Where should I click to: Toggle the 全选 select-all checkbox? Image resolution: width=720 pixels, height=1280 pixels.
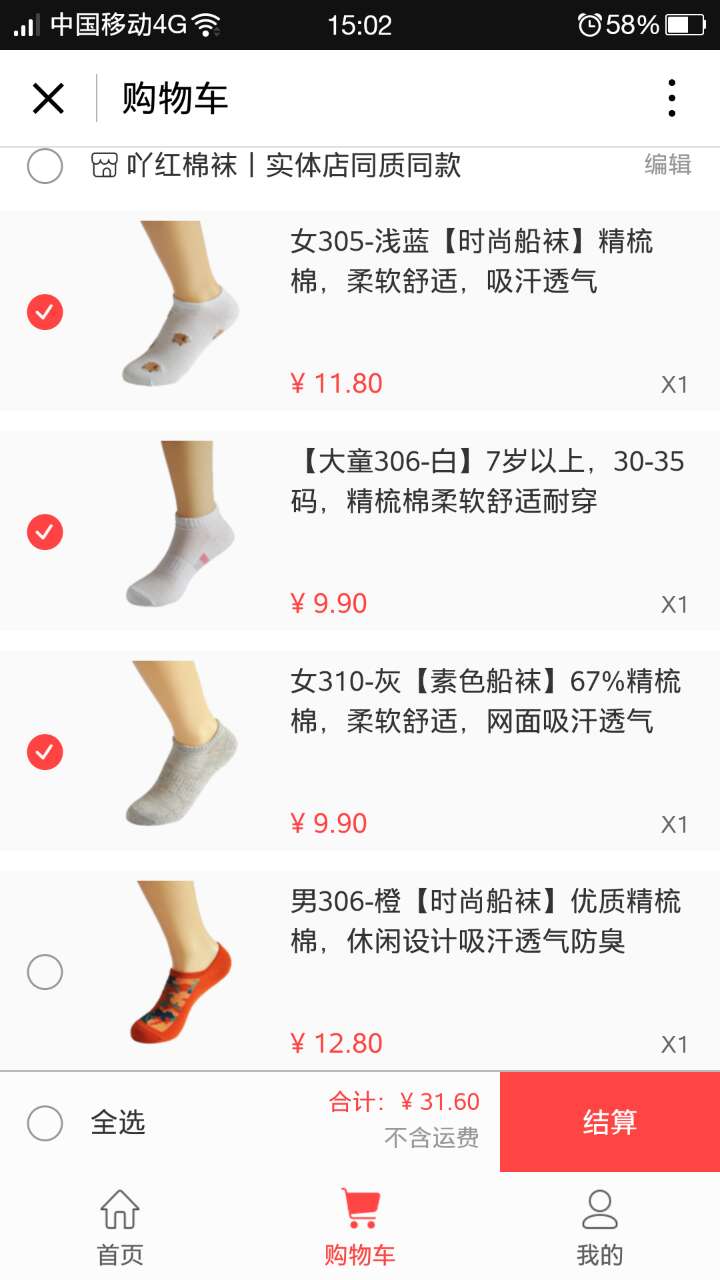point(45,1123)
